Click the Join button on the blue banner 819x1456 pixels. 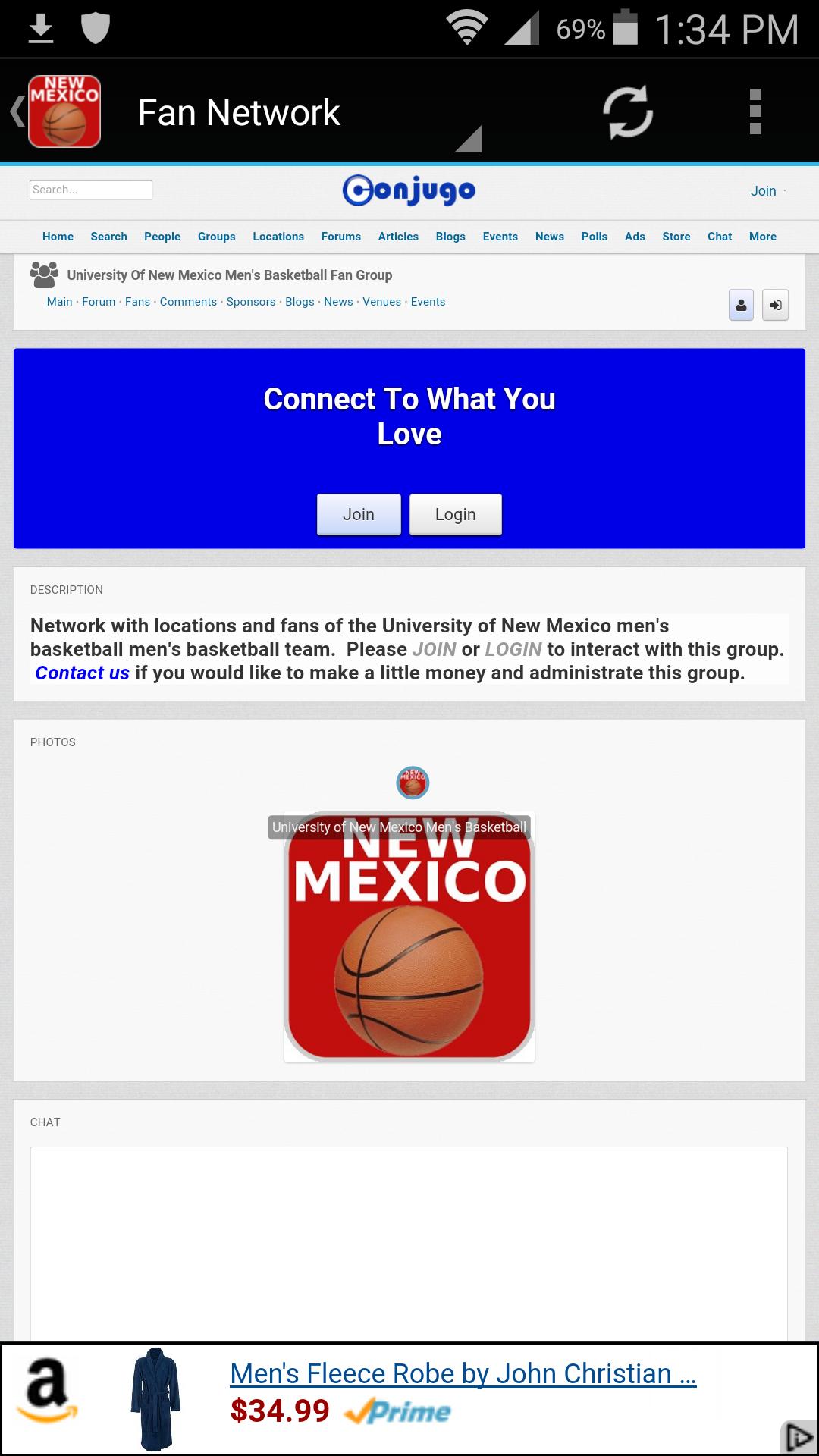coord(358,514)
